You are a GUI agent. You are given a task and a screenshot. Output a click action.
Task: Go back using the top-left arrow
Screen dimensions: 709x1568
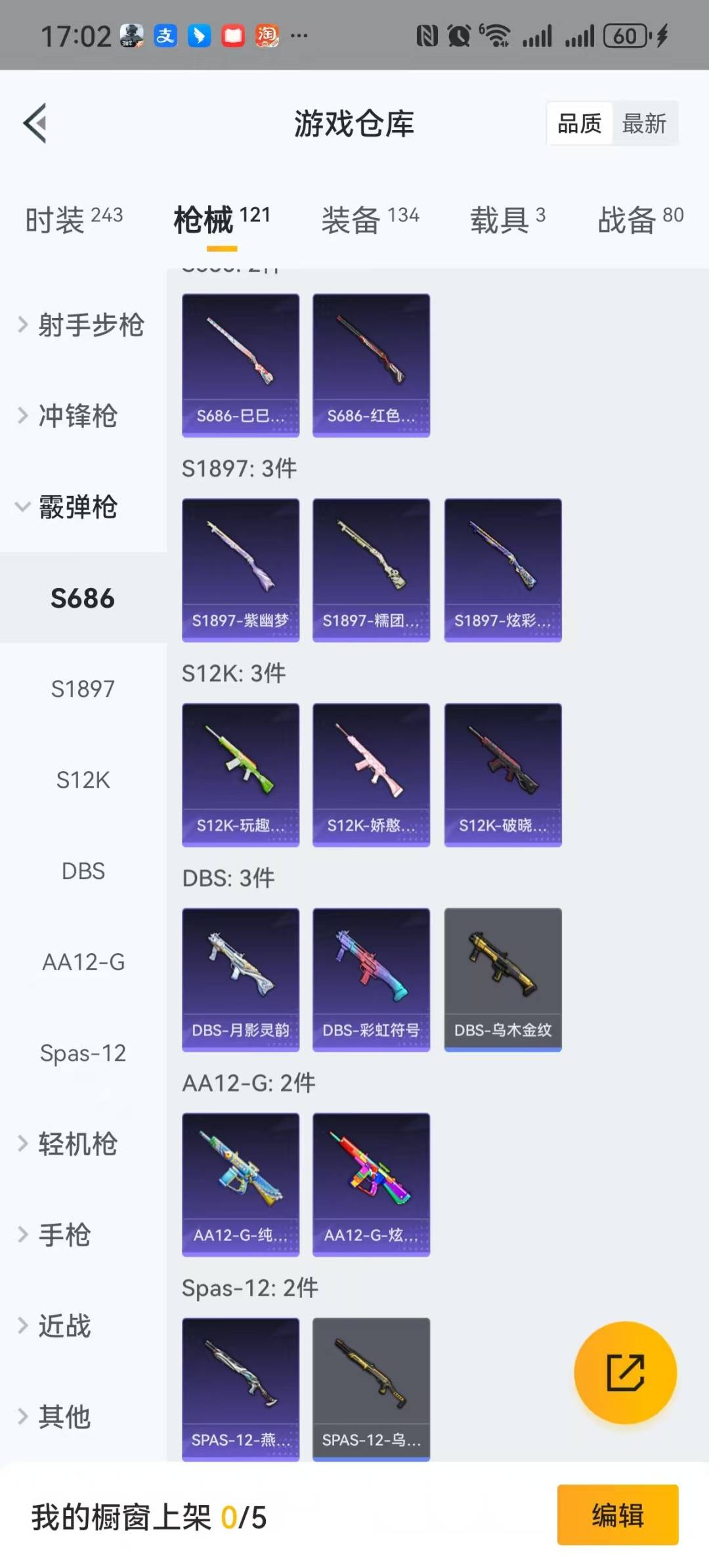[x=35, y=123]
